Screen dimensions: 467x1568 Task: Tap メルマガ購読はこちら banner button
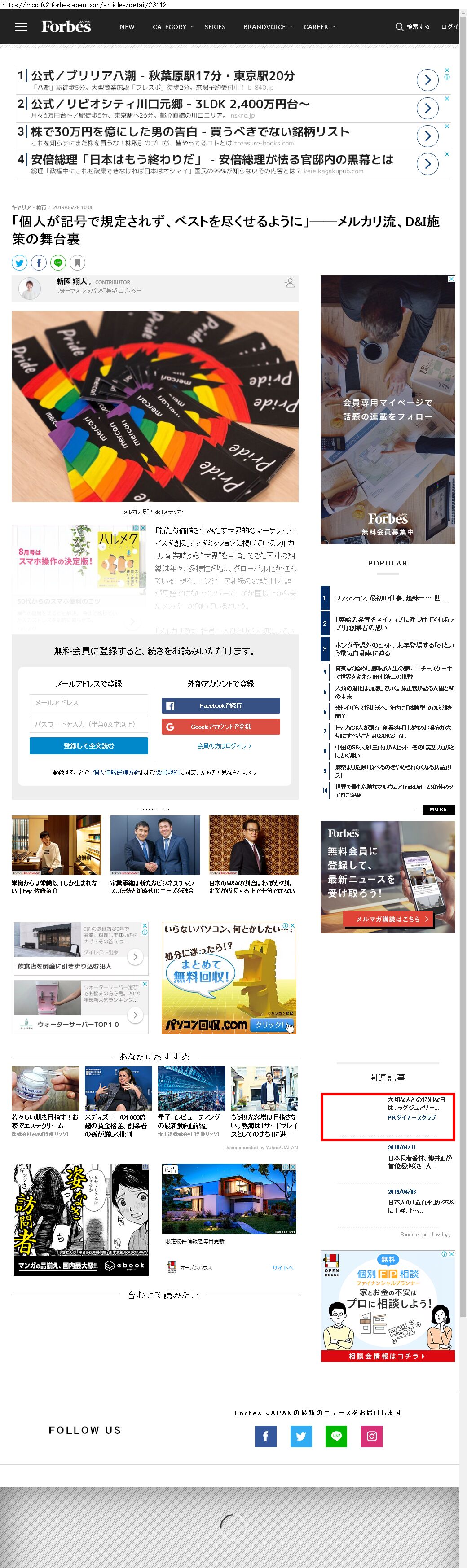click(x=389, y=919)
